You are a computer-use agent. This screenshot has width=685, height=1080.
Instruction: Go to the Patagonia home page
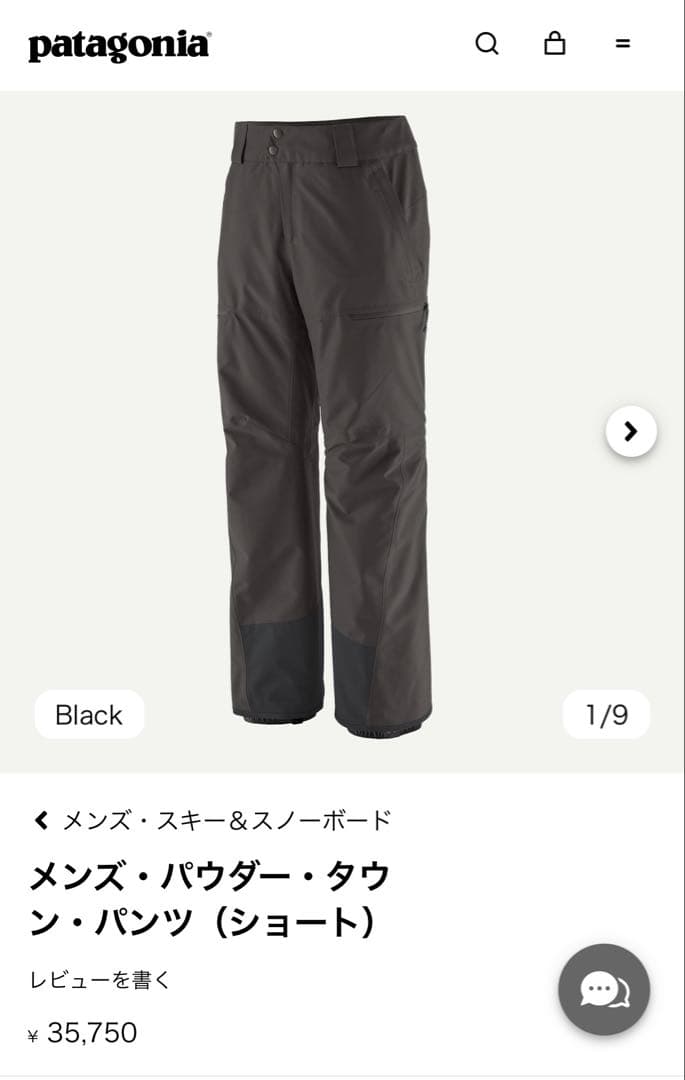(x=119, y=45)
